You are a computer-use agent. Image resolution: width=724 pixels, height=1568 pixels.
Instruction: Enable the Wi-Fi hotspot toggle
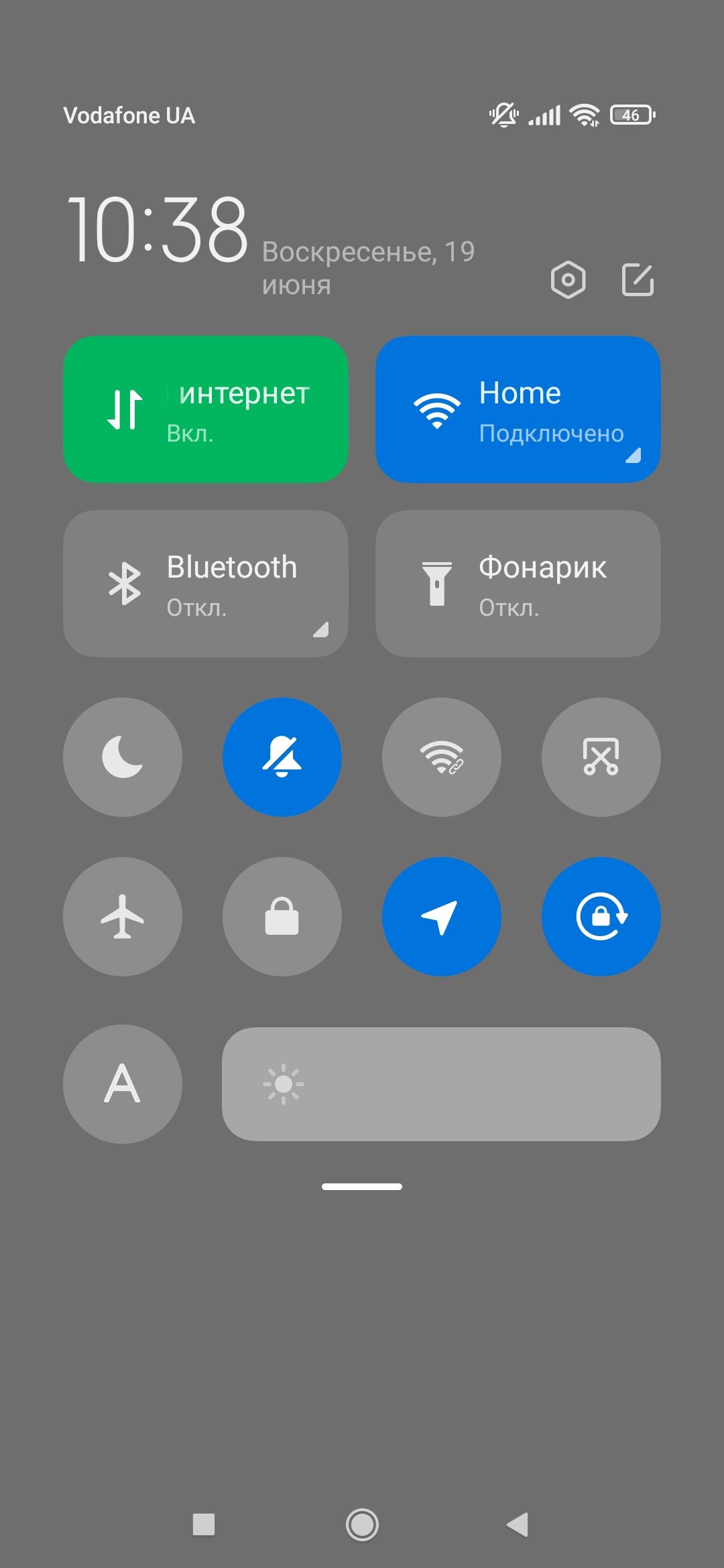(442, 757)
